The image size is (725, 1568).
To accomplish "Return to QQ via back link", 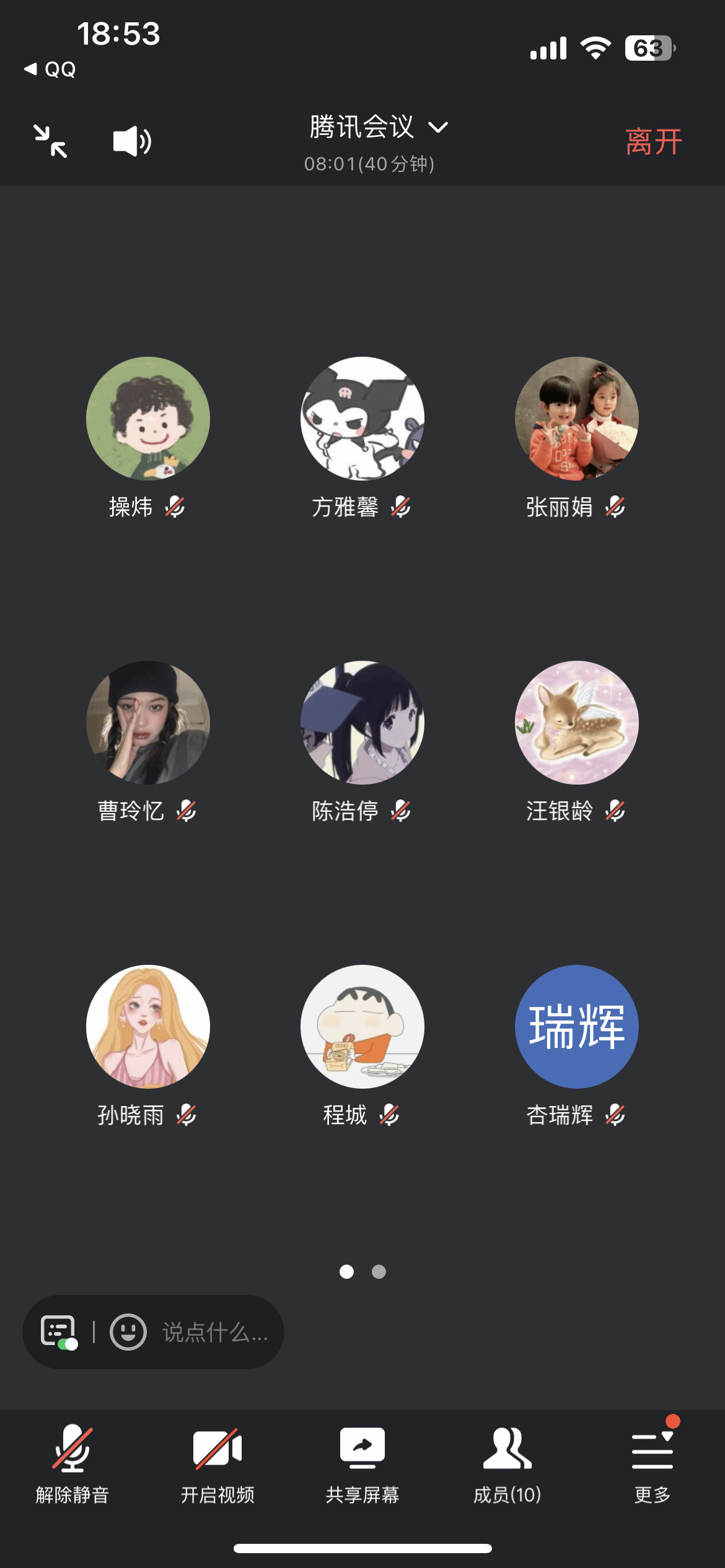I will click(x=50, y=69).
